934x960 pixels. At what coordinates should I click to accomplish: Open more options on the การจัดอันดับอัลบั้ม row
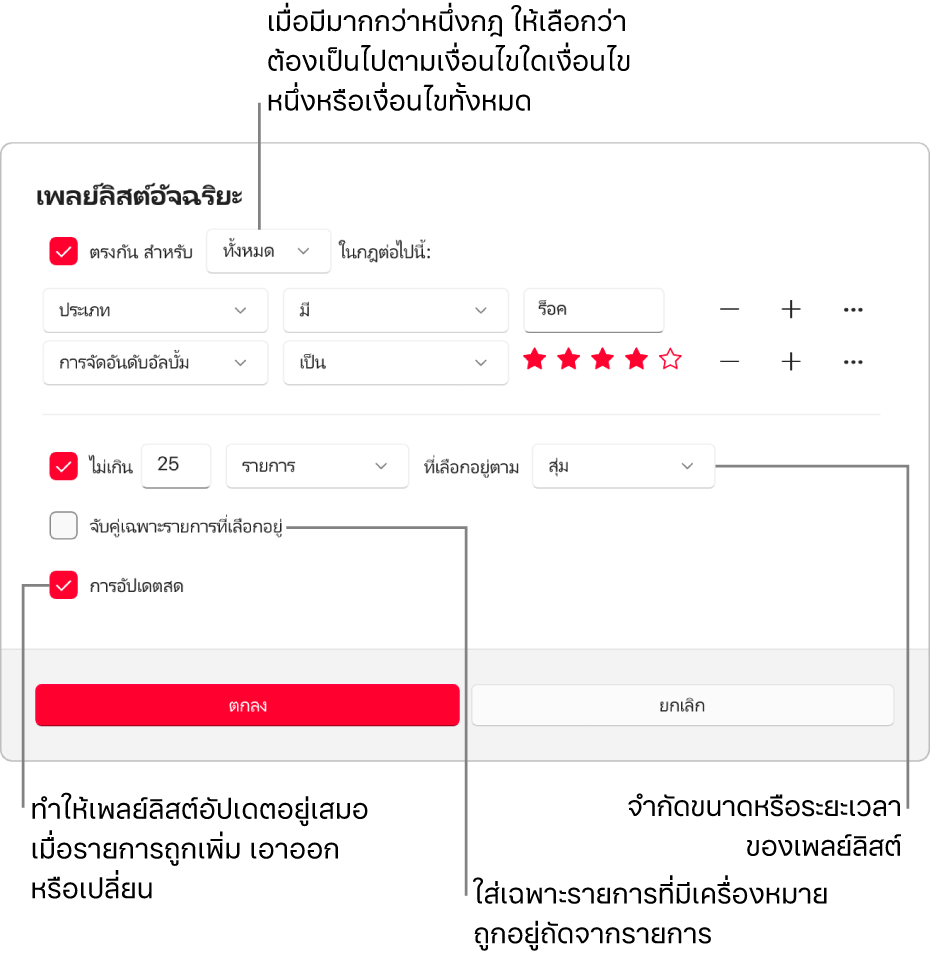coord(852,362)
